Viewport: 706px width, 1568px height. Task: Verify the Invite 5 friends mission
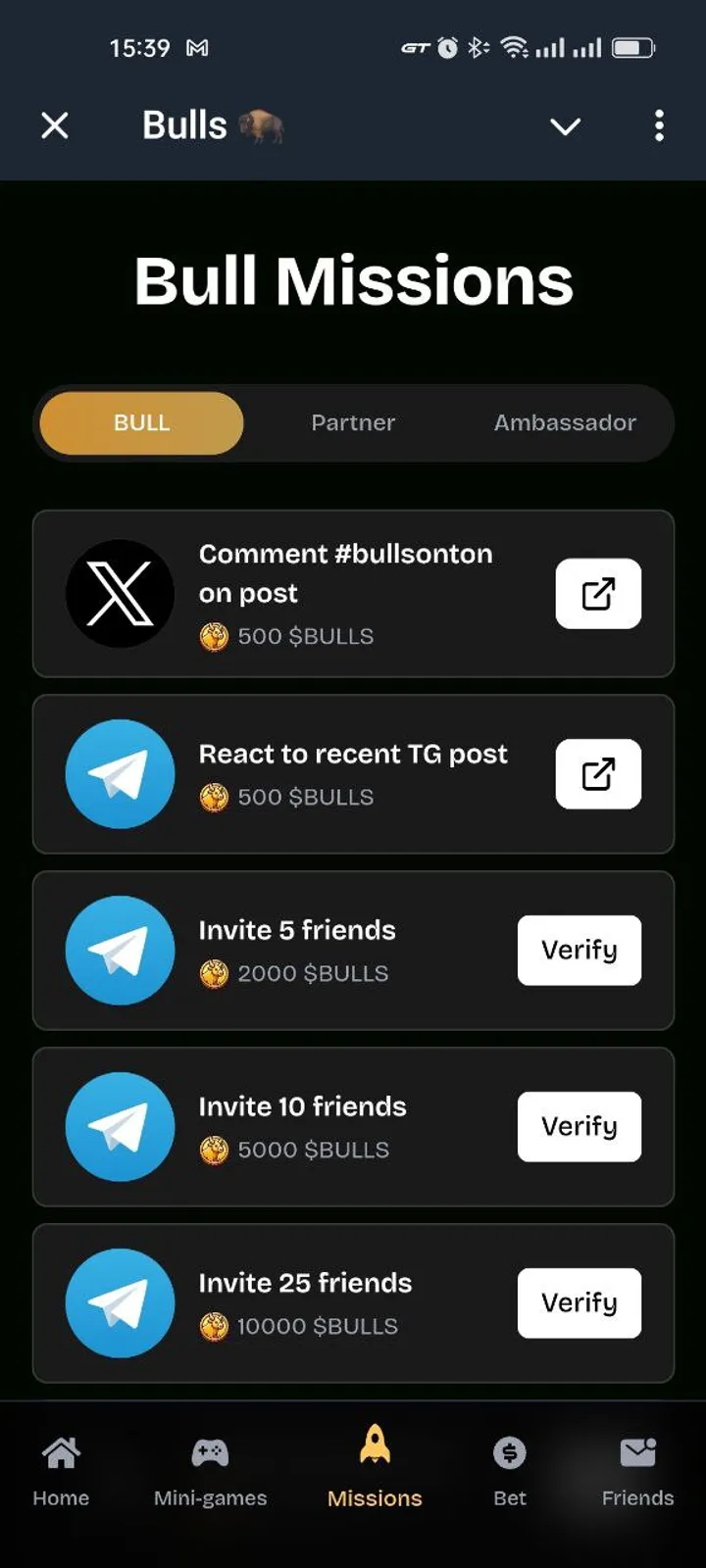[x=579, y=951]
